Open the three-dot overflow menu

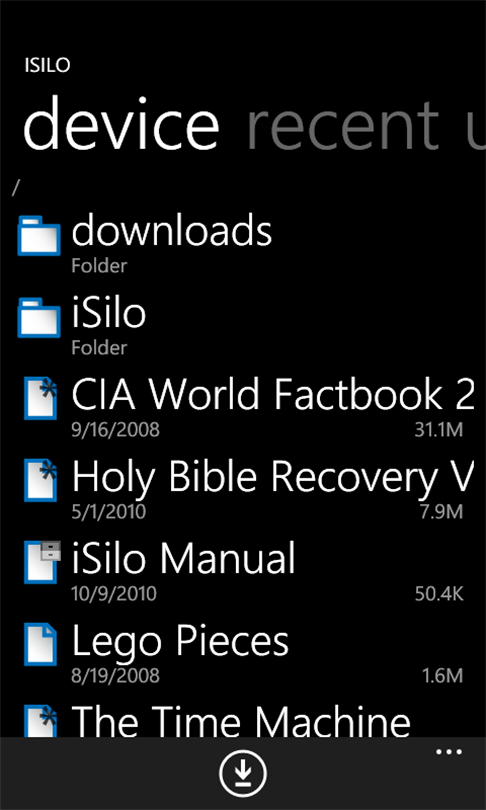pyautogui.click(x=449, y=752)
